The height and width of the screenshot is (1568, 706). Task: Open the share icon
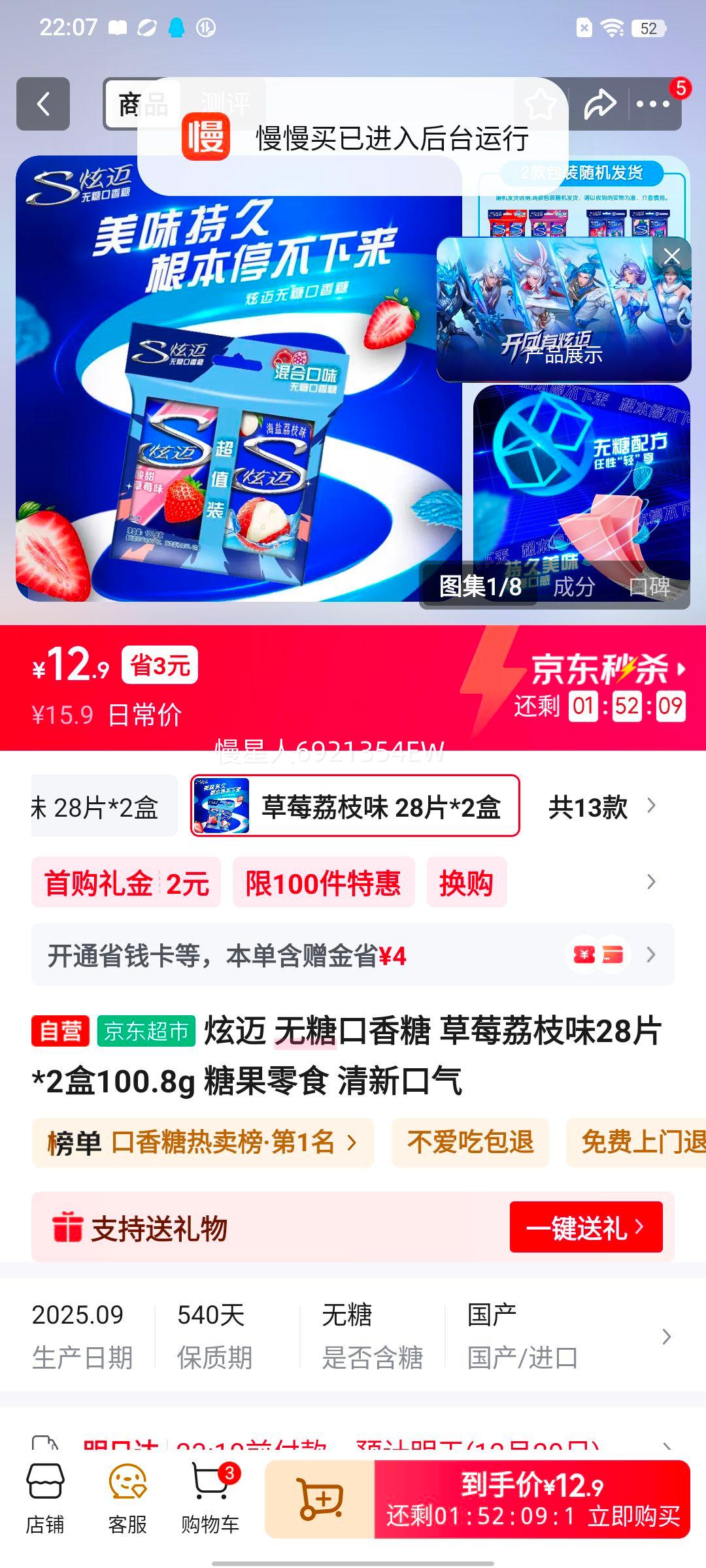[x=600, y=103]
